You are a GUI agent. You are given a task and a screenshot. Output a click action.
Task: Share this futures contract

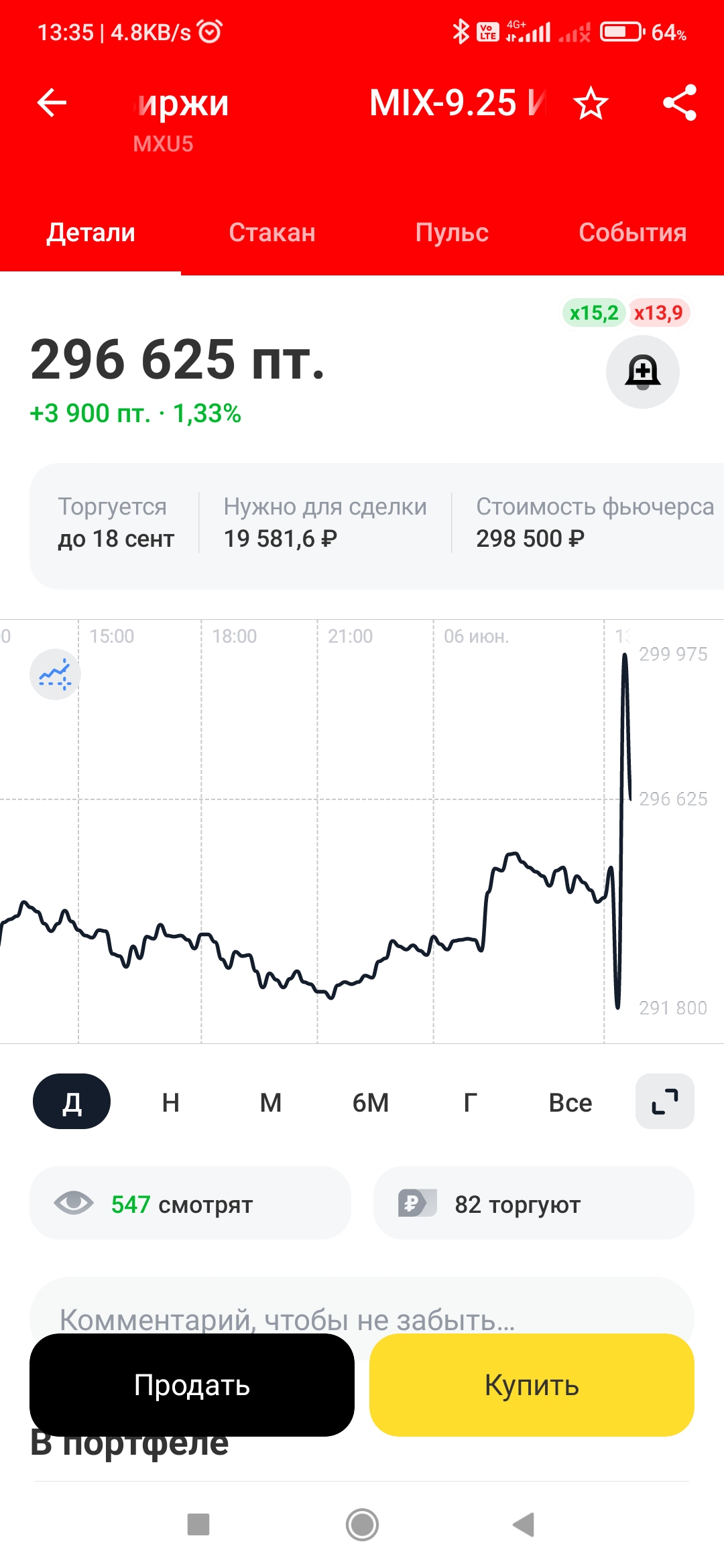pyautogui.click(x=680, y=103)
